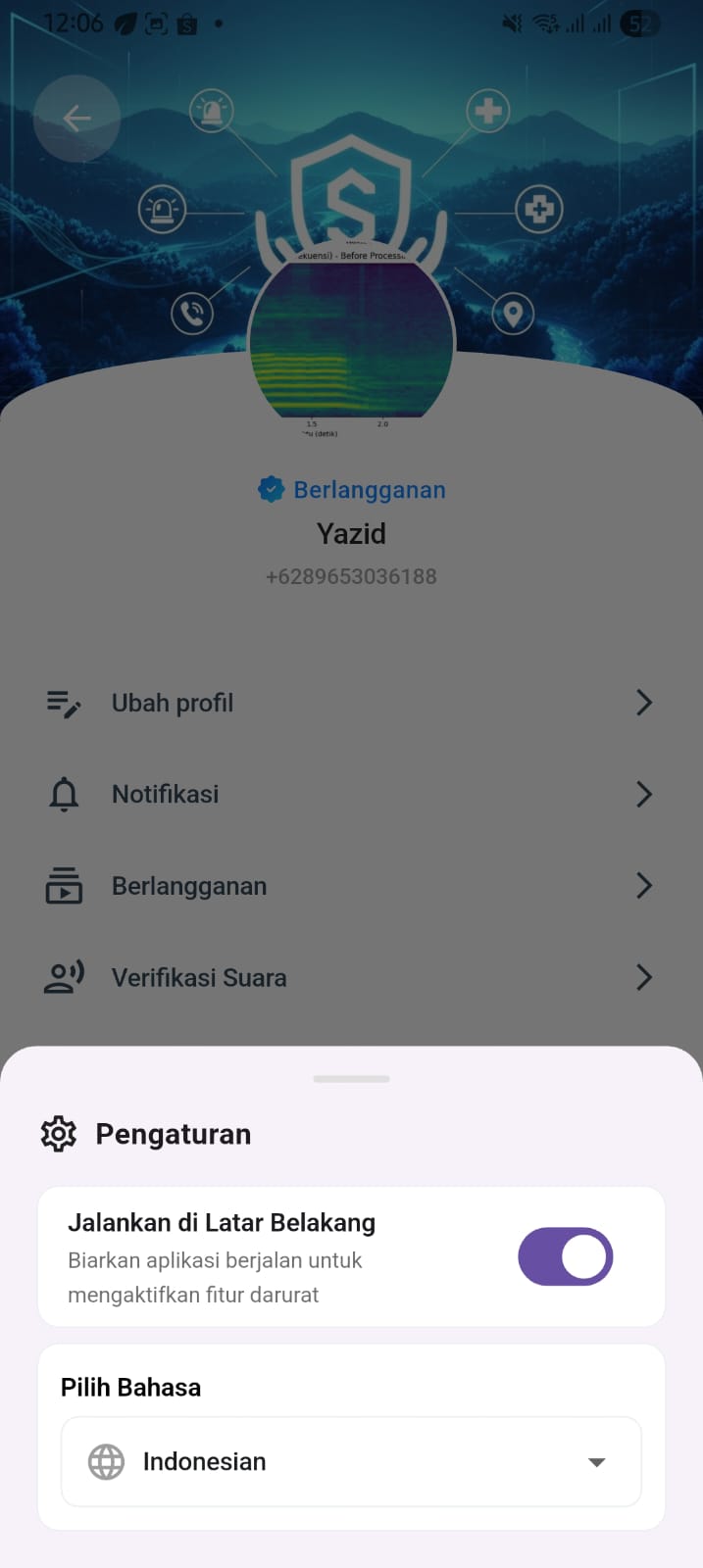This screenshot has width=703, height=1568.
Task: Open Ubah profil
Action: click(x=349, y=703)
